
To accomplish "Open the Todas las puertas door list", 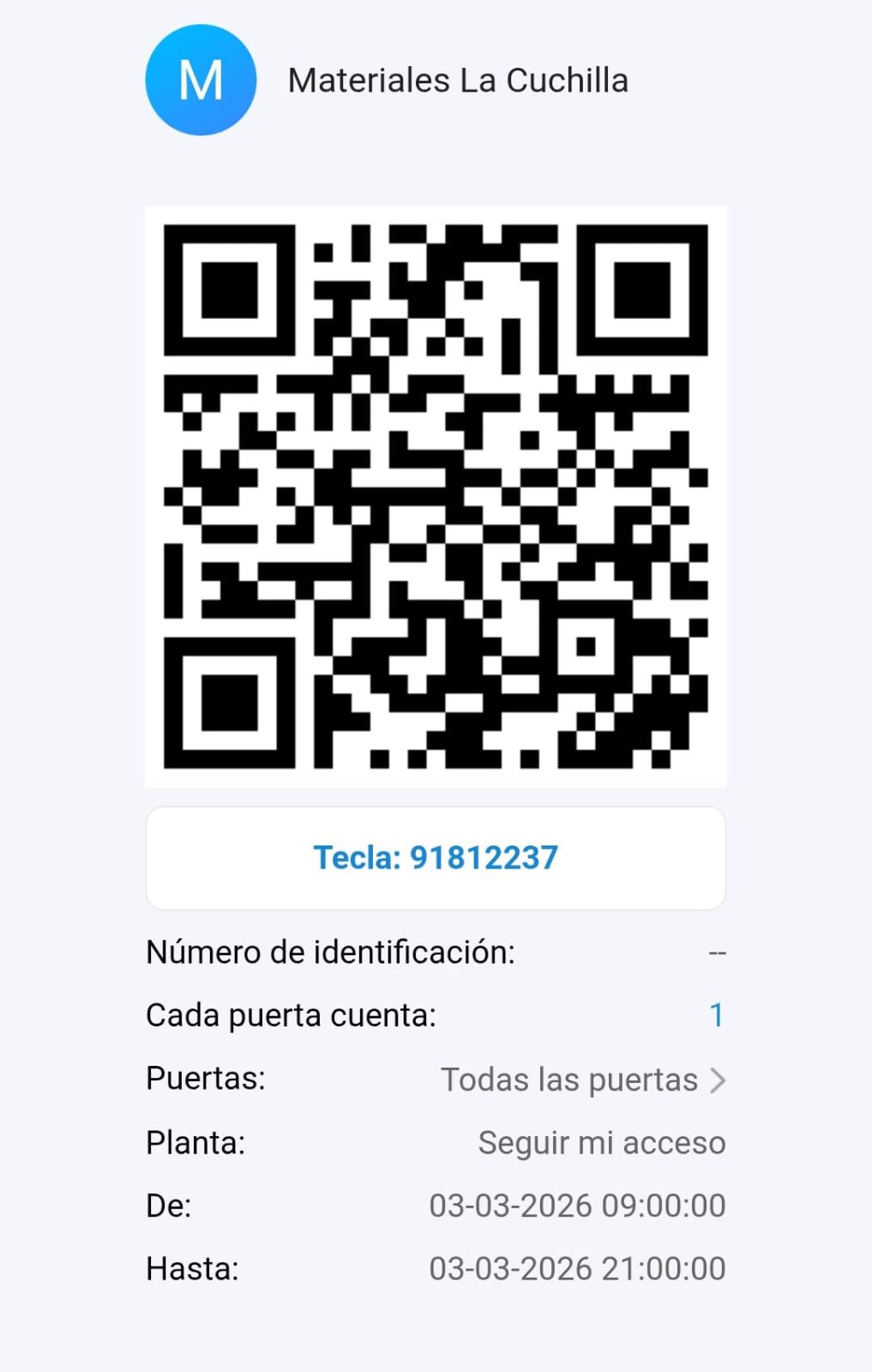I will pos(583,1080).
